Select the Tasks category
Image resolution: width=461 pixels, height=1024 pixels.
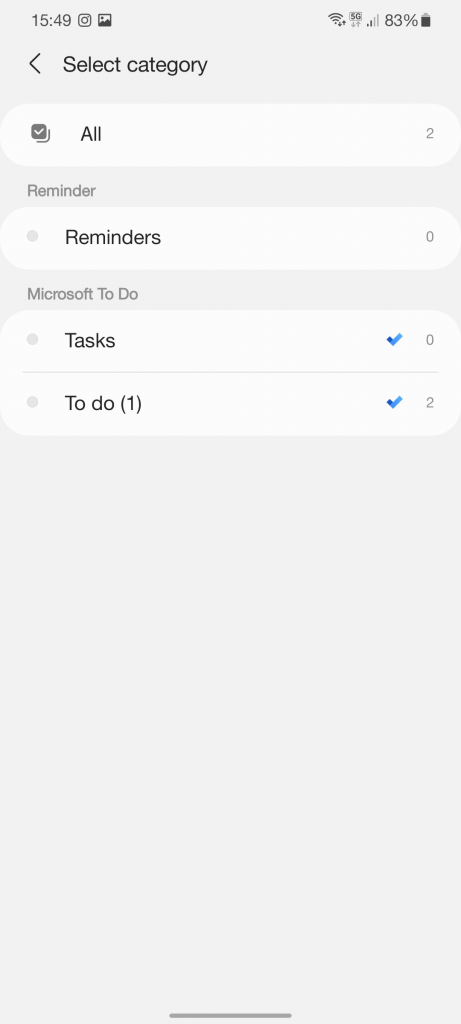coord(230,340)
